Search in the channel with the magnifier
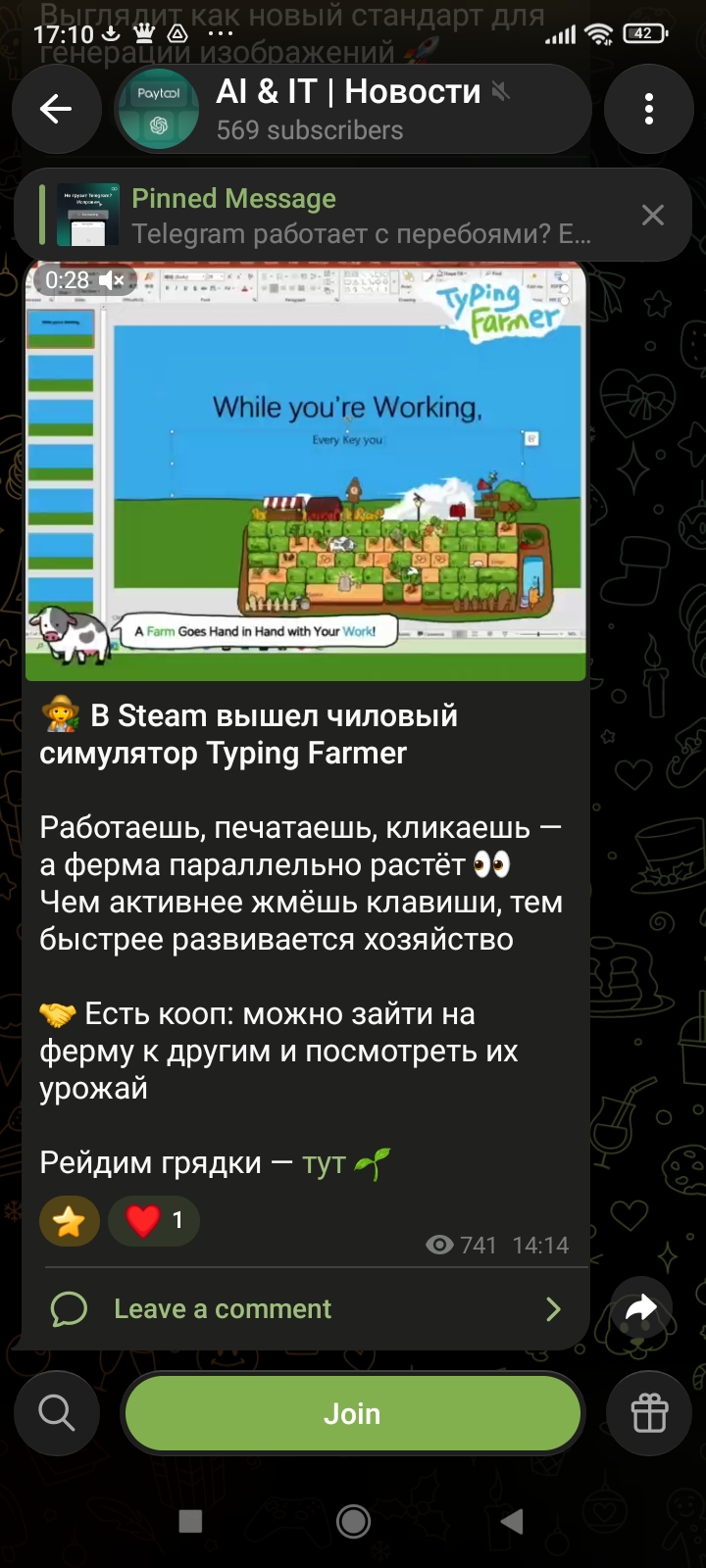The image size is (706, 1568). (57, 1413)
